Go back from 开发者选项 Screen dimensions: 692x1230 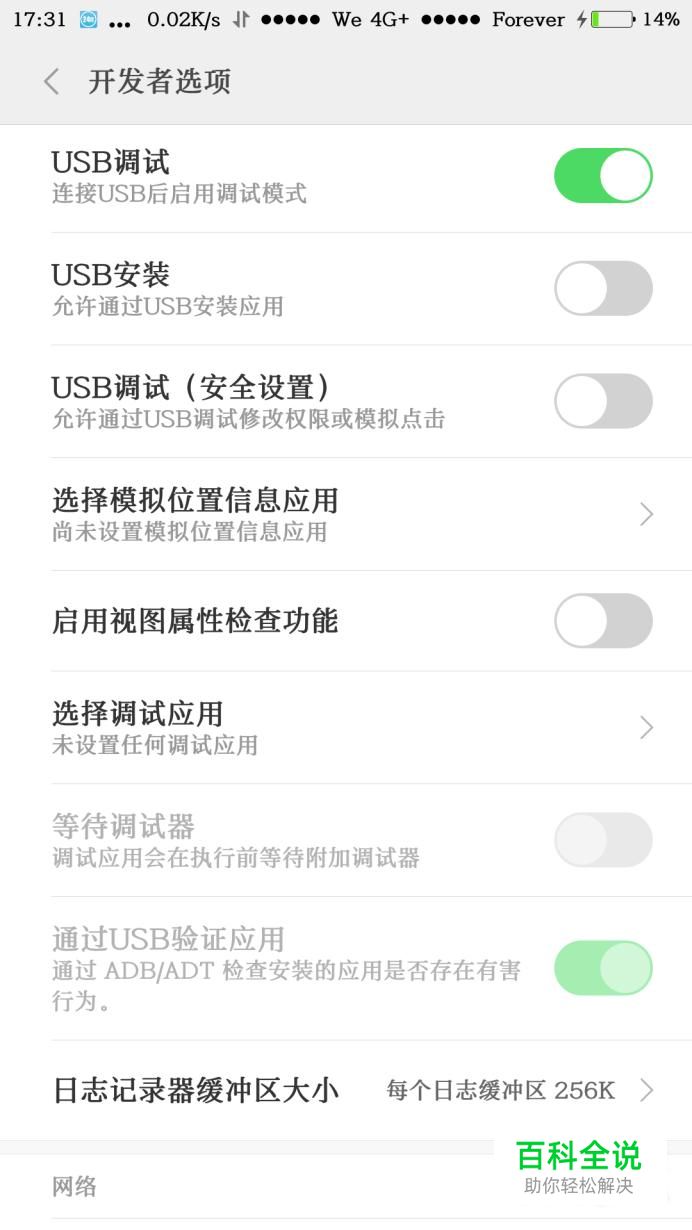tap(52, 81)
